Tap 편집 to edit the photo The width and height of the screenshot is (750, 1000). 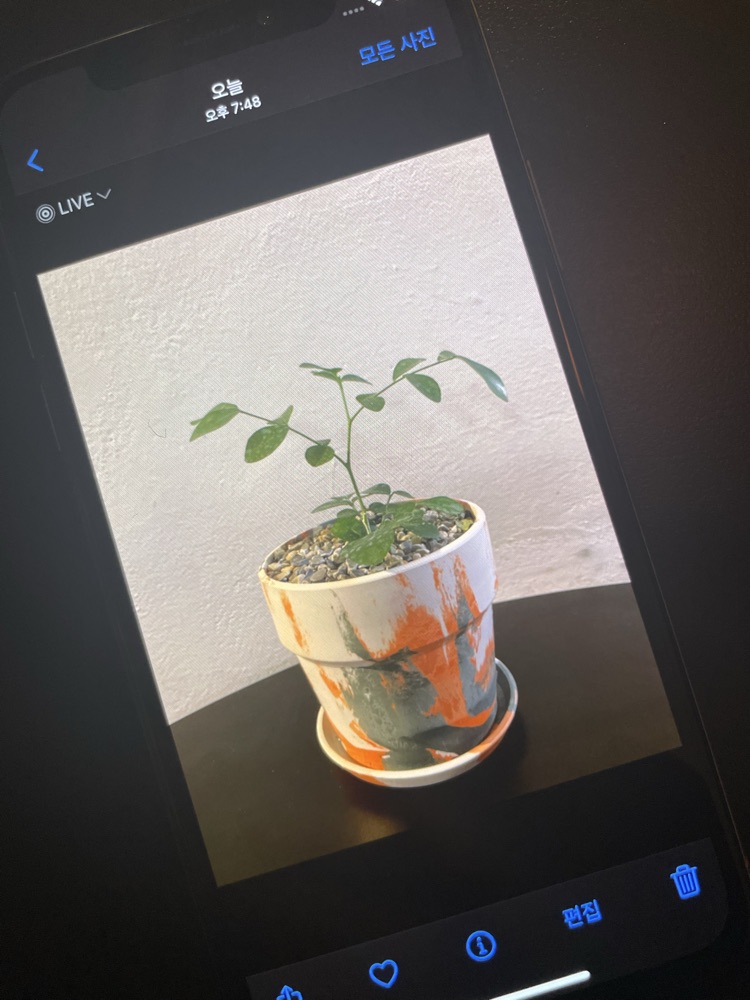582,914
